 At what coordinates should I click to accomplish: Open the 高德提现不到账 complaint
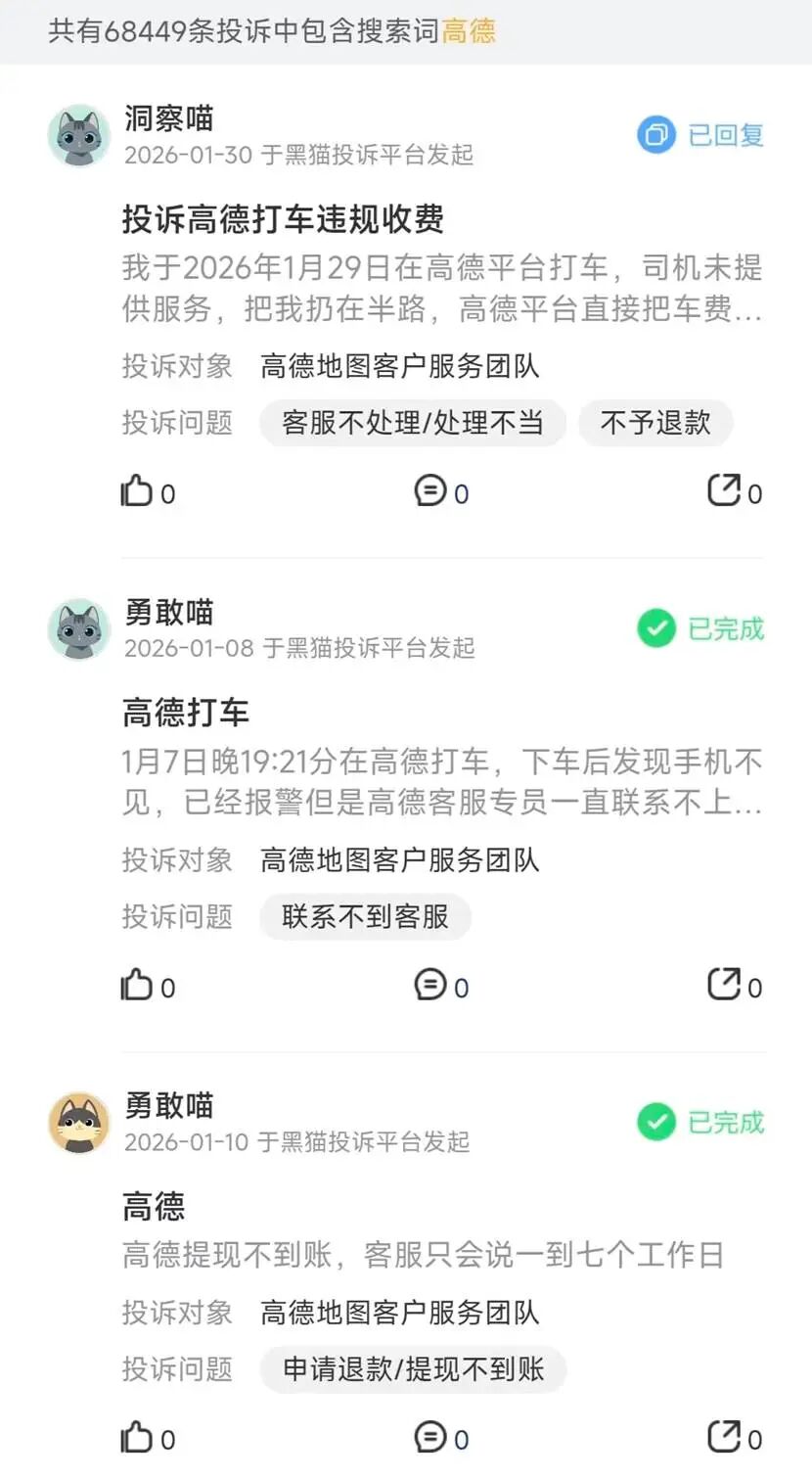[154, 1206]
